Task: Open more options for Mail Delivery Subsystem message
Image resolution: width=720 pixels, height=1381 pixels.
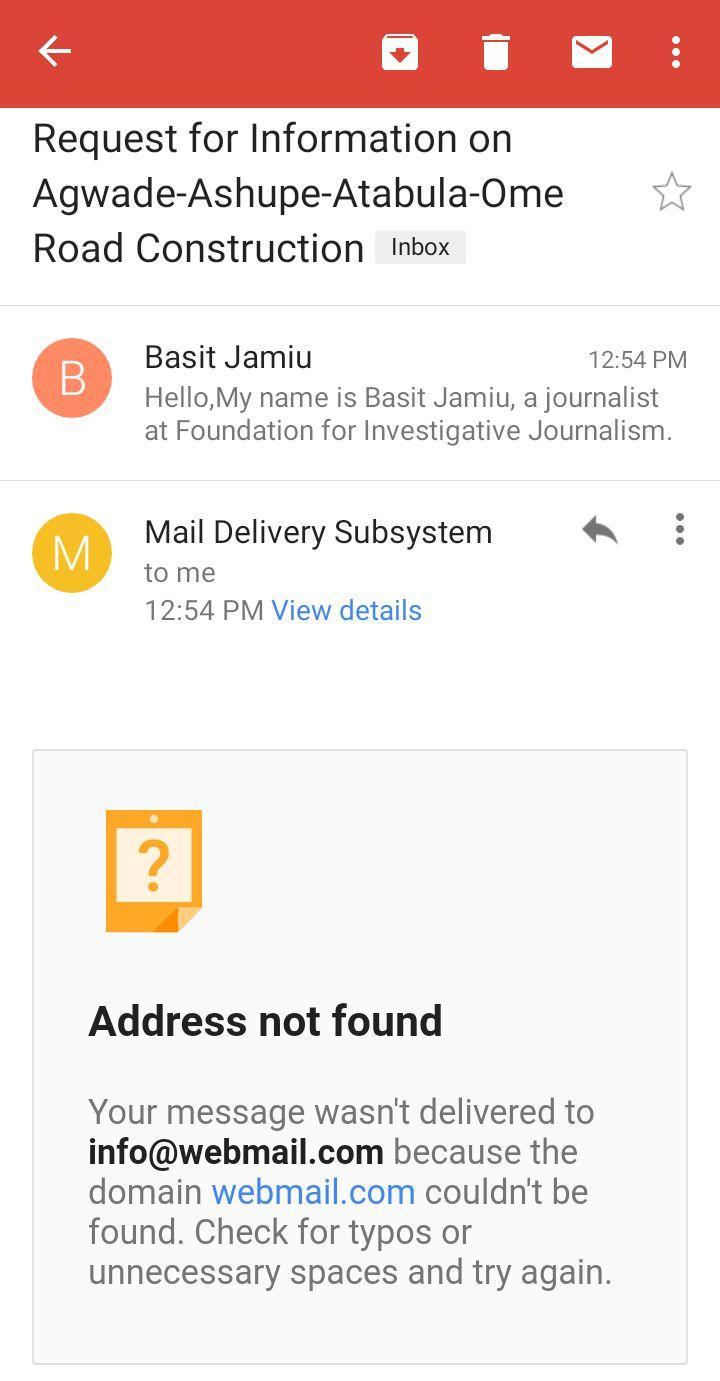Action: pos(680,530)
